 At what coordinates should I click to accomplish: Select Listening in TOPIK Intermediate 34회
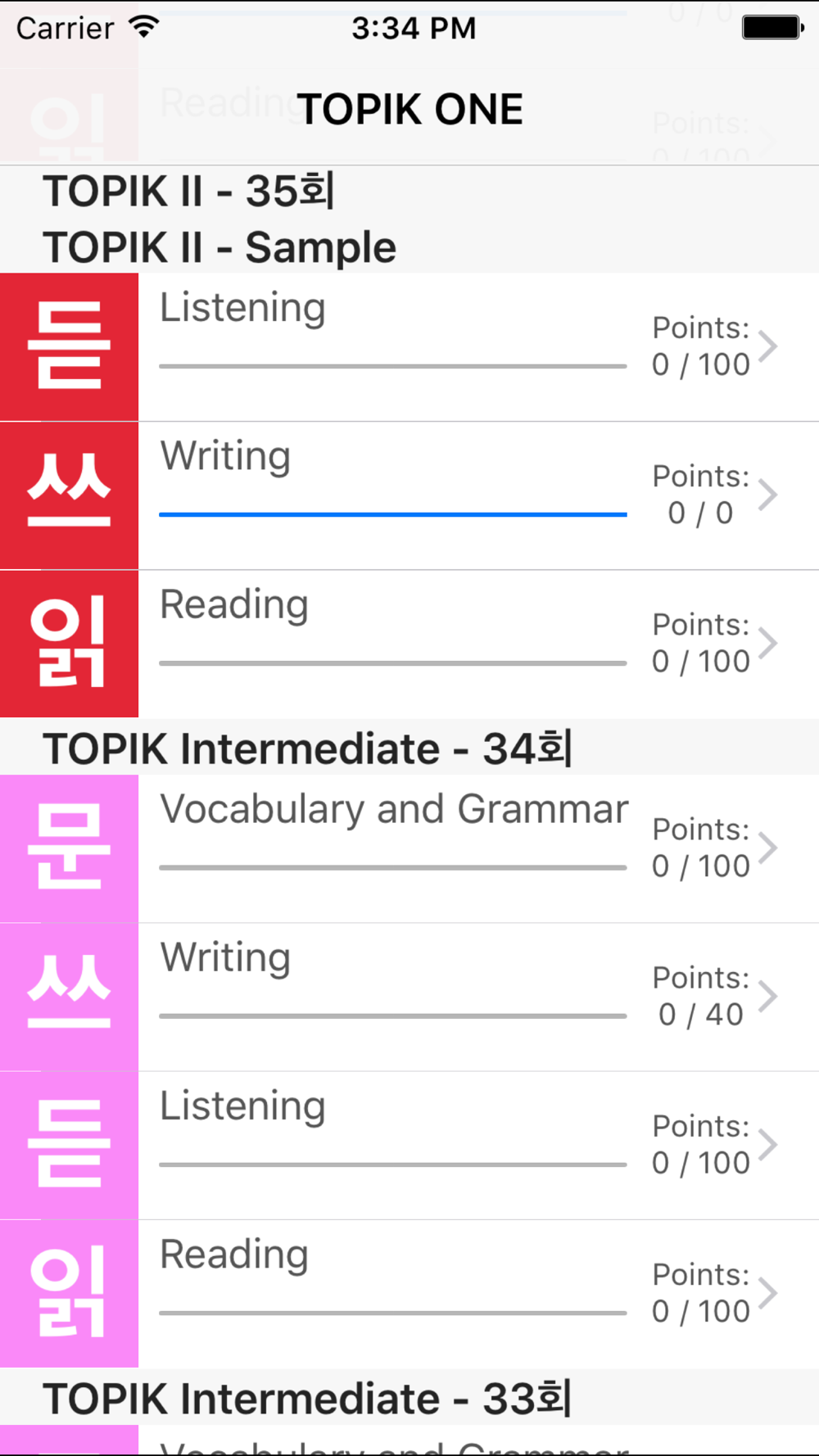point(409,1145)
